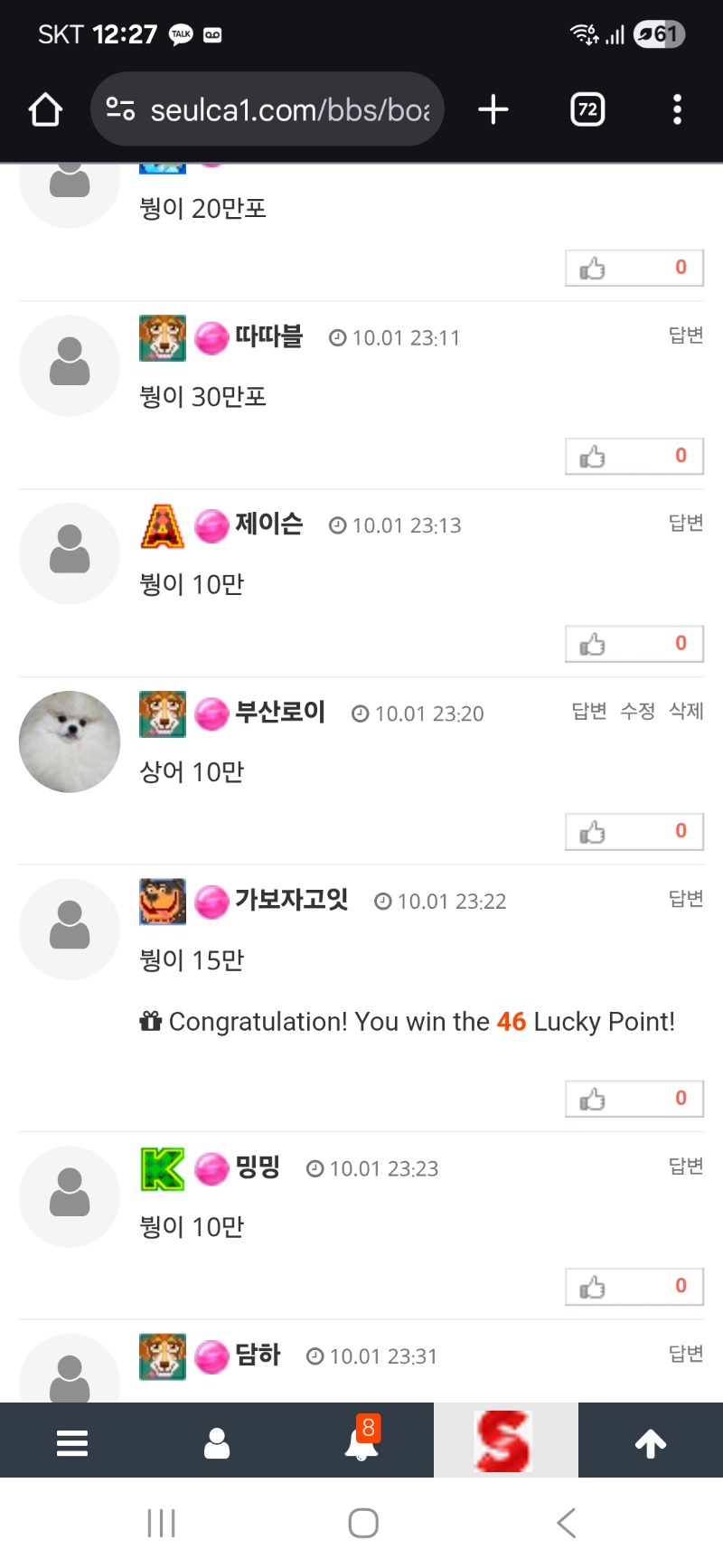Open the notifications bell with 8 alerts
Image resolution: width=723 pixels, height=1568 pixels.
361,1441
